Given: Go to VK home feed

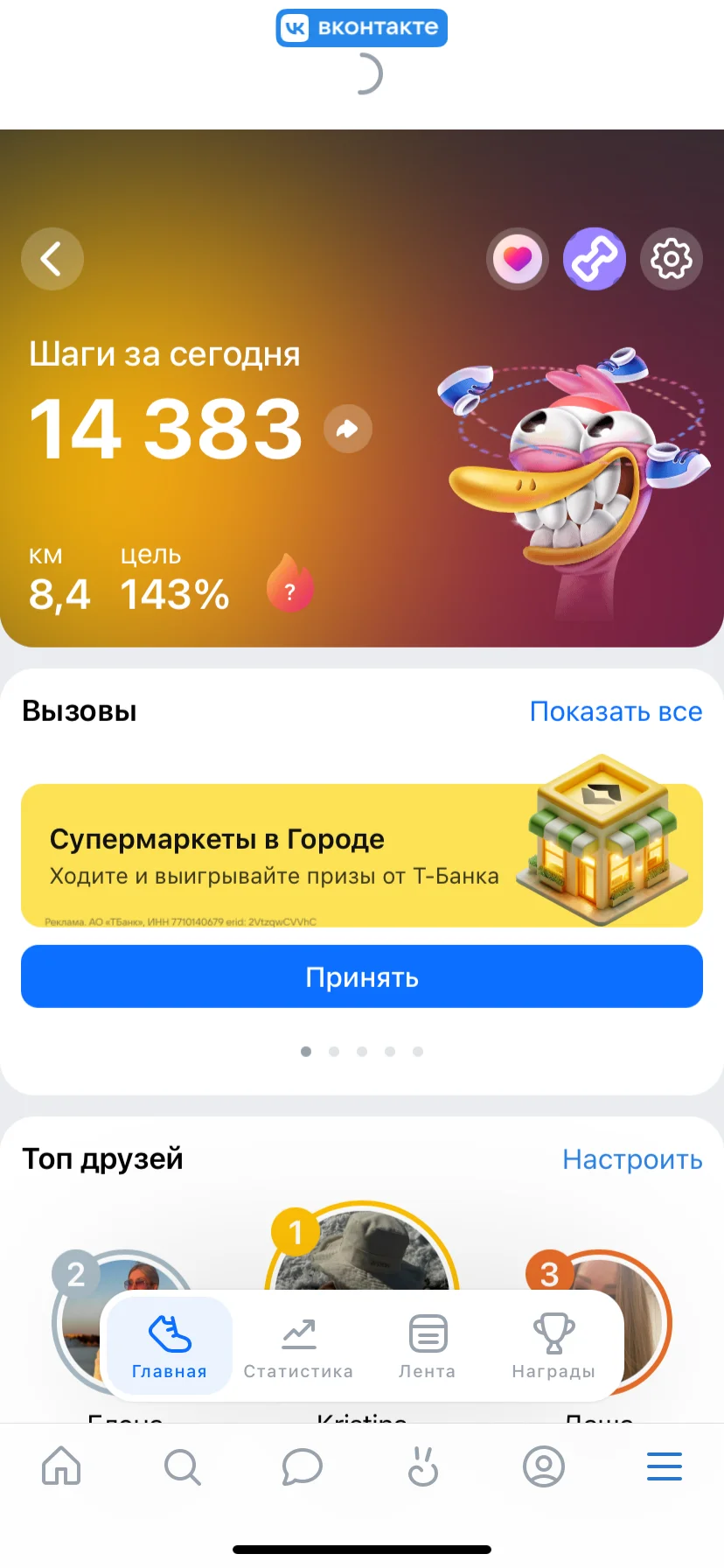Looking at the screenshot, I should pyautogui.click(x=61, y=1466).
